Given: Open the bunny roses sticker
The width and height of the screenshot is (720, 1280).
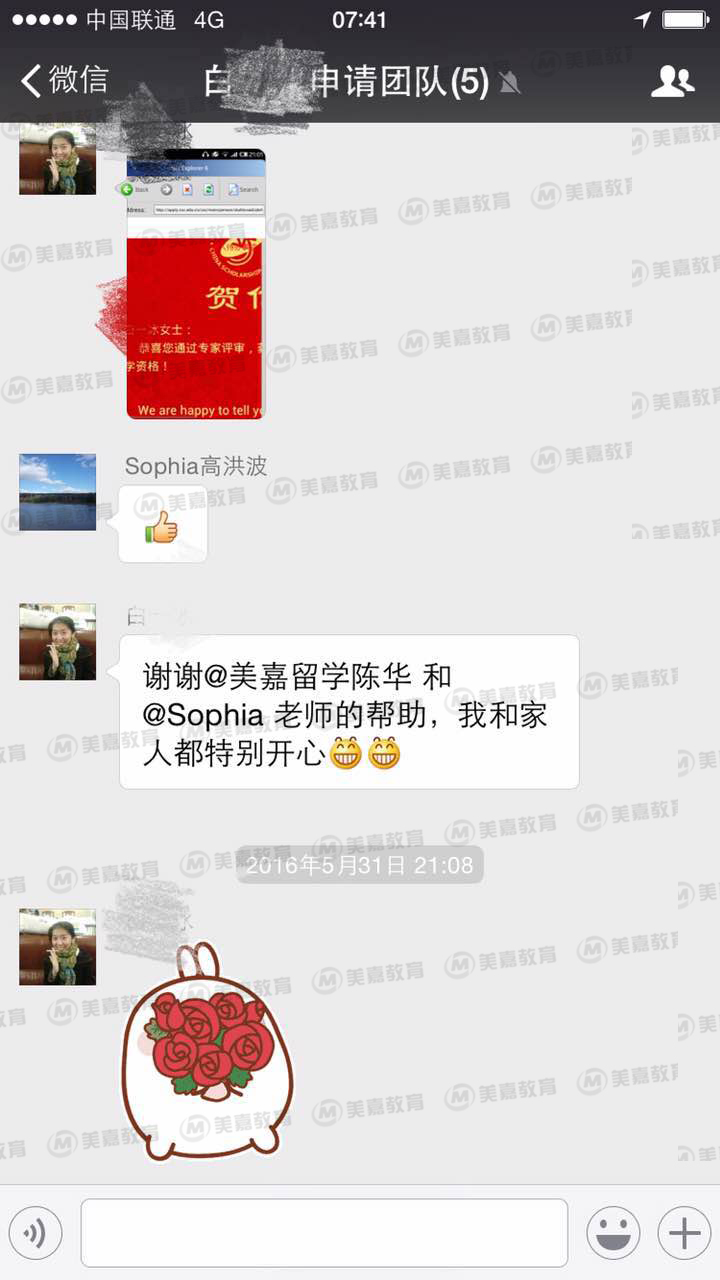Looking at the screenshot, I should [x=207, y=1050].
